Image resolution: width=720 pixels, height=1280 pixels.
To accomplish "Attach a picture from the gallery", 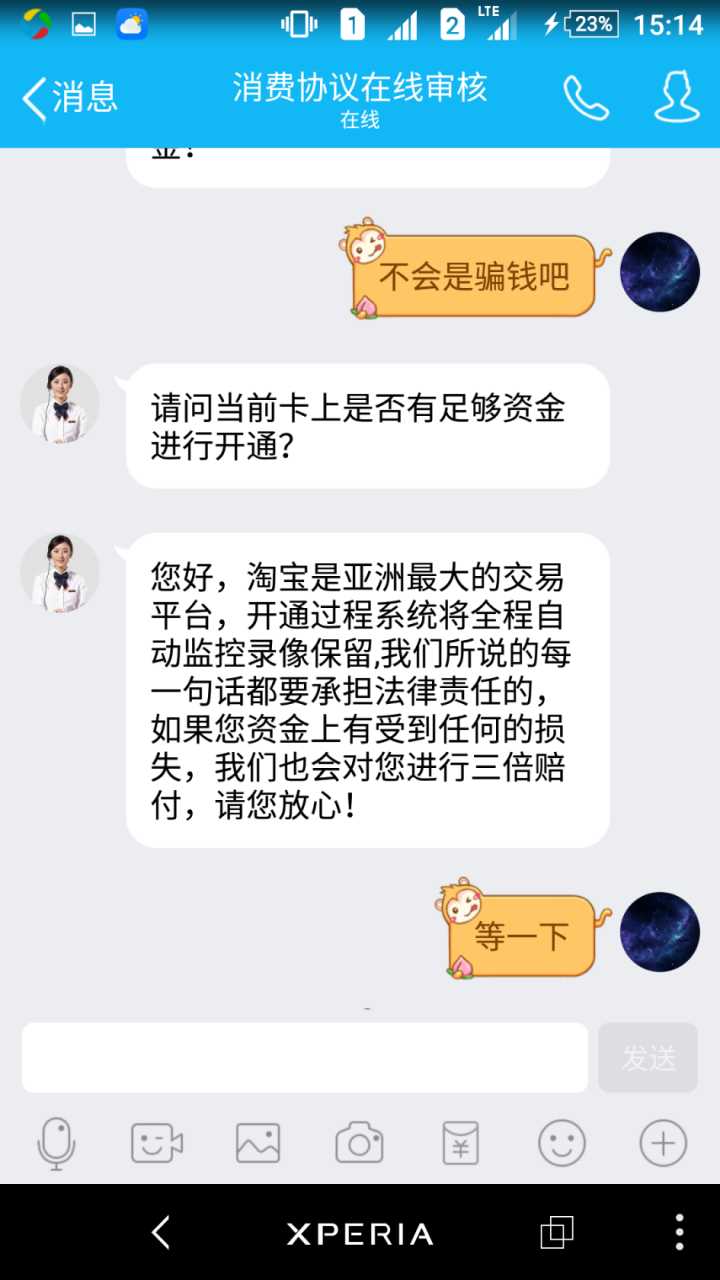I will click(258, 1143).
